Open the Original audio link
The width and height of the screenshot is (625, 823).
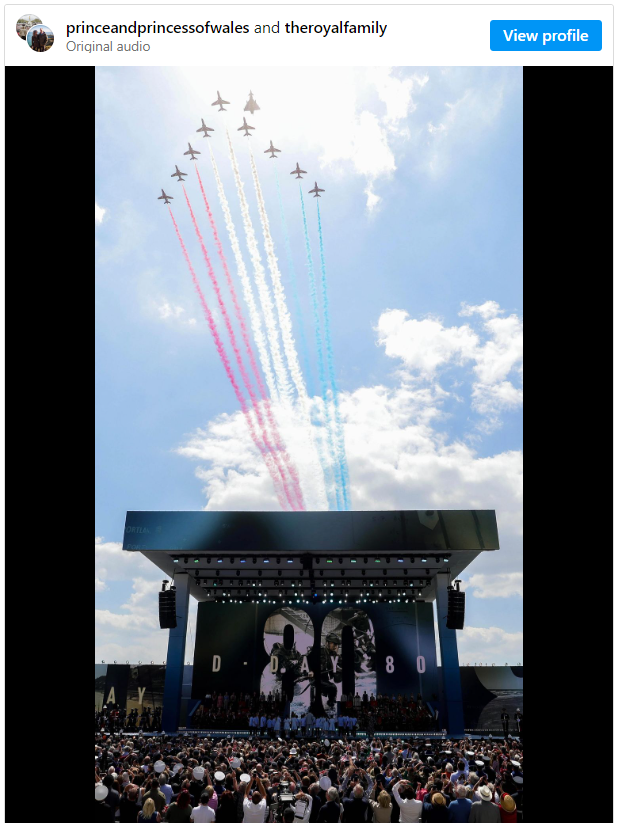[106, 46]
